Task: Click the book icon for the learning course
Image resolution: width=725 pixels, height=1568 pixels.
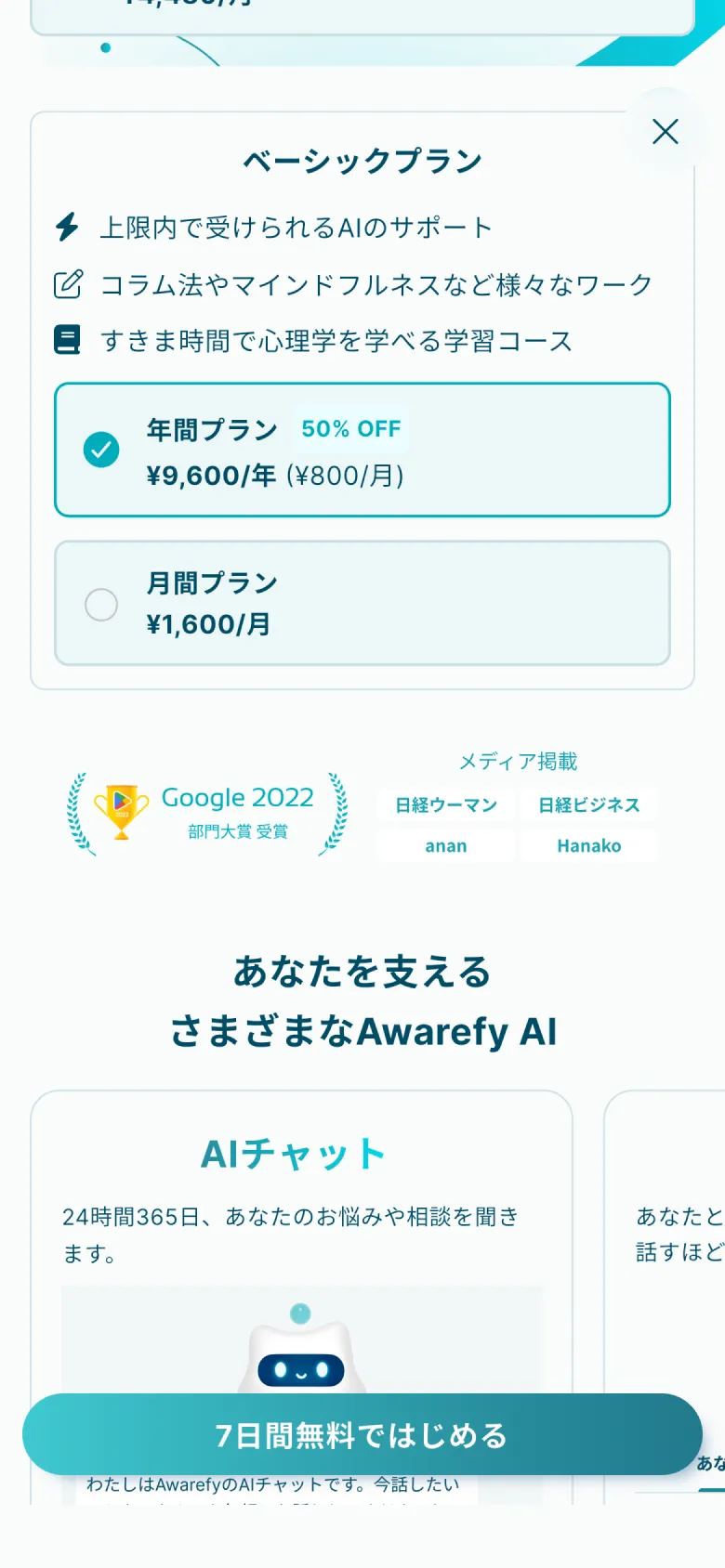Action: (65, 341)
